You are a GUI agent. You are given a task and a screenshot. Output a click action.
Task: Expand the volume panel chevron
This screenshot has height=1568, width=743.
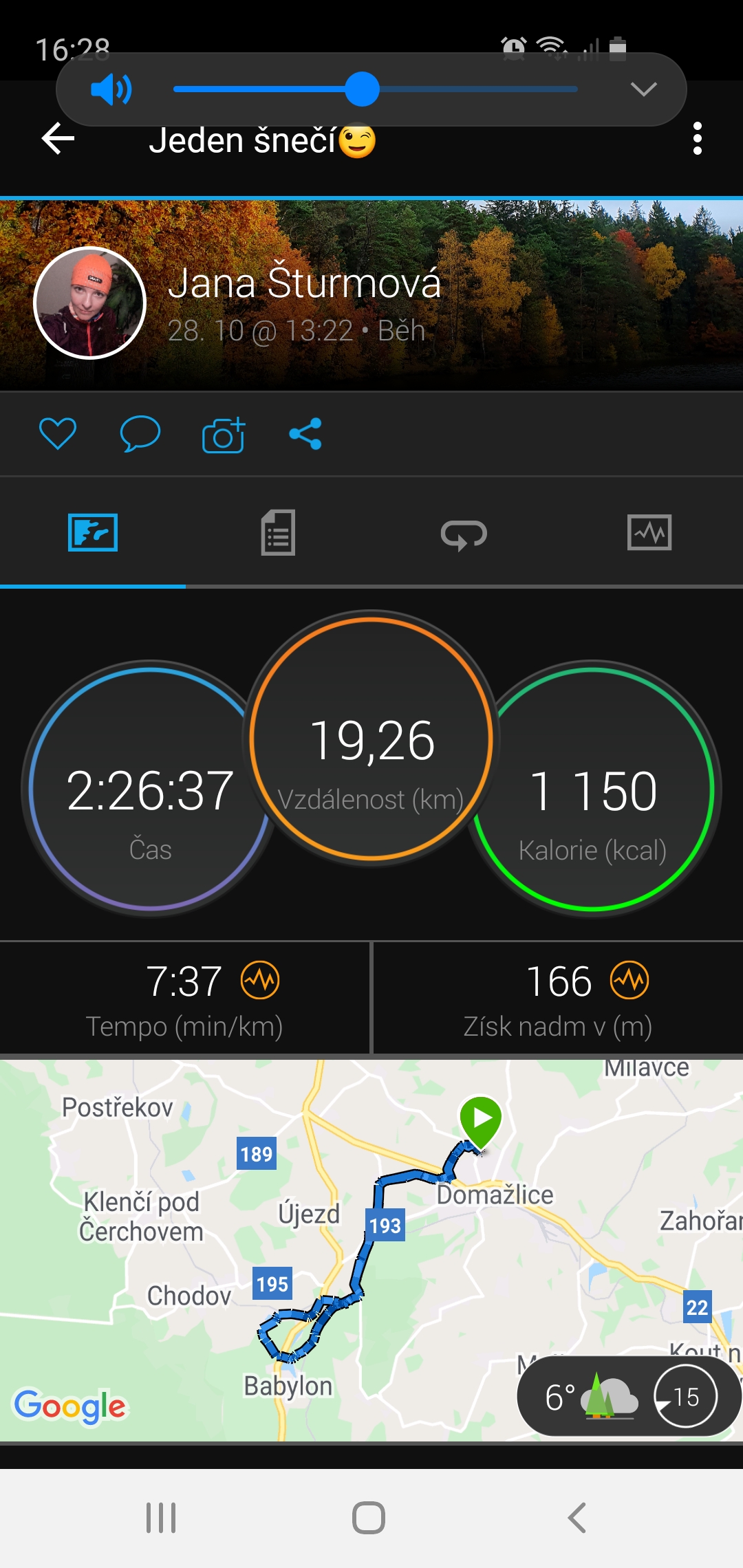(644, 89)
